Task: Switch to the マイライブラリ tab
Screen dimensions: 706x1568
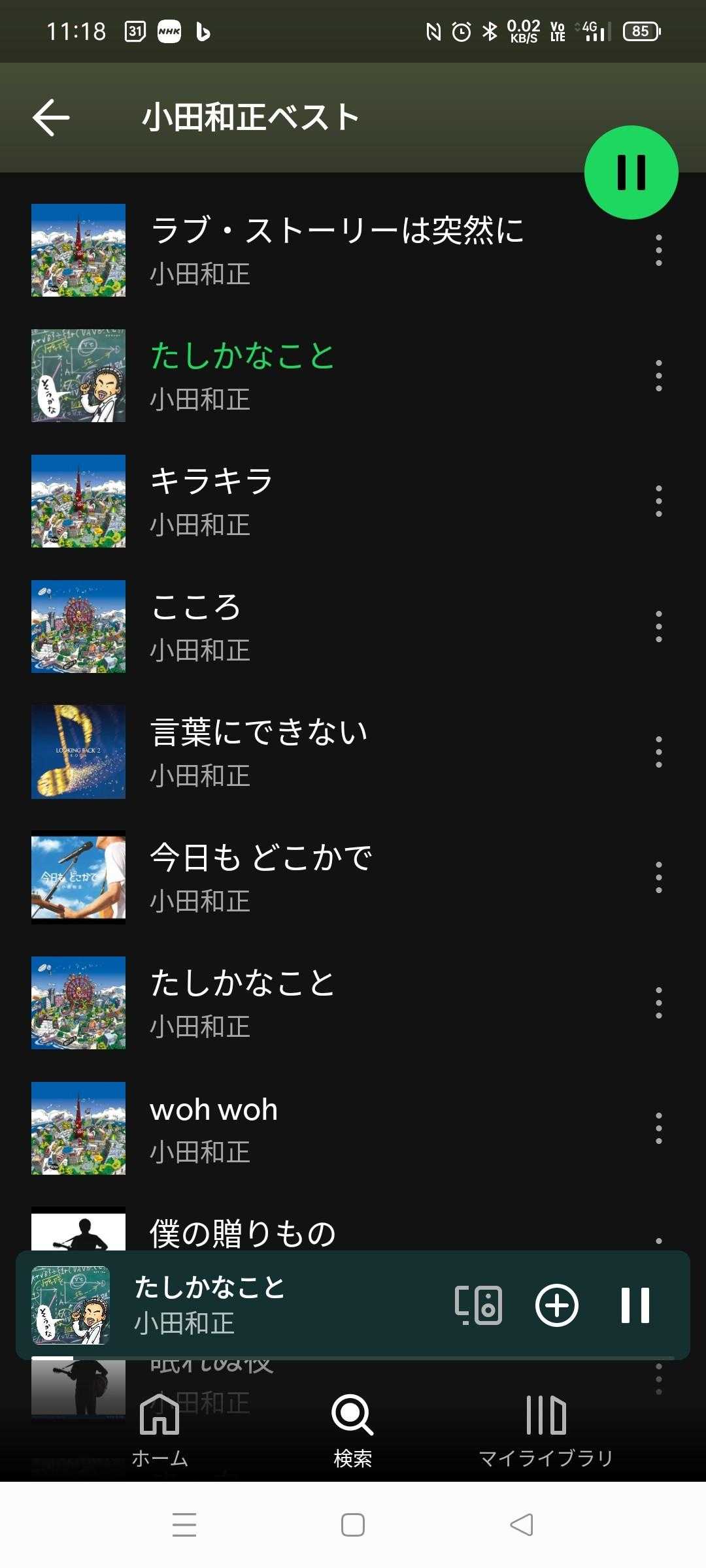Action: [x=546, y=1431]
